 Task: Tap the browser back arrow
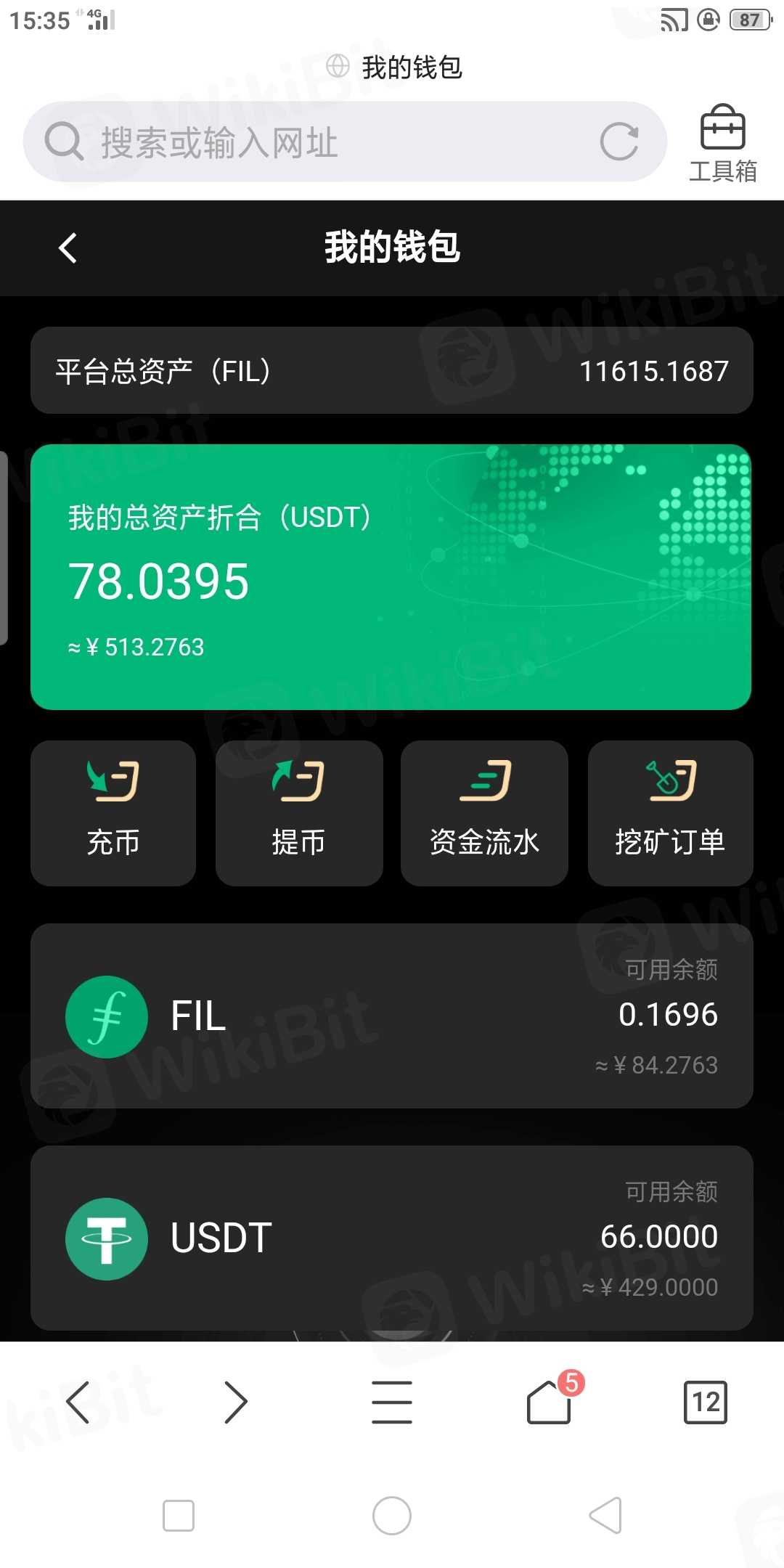coord(78,1402)
